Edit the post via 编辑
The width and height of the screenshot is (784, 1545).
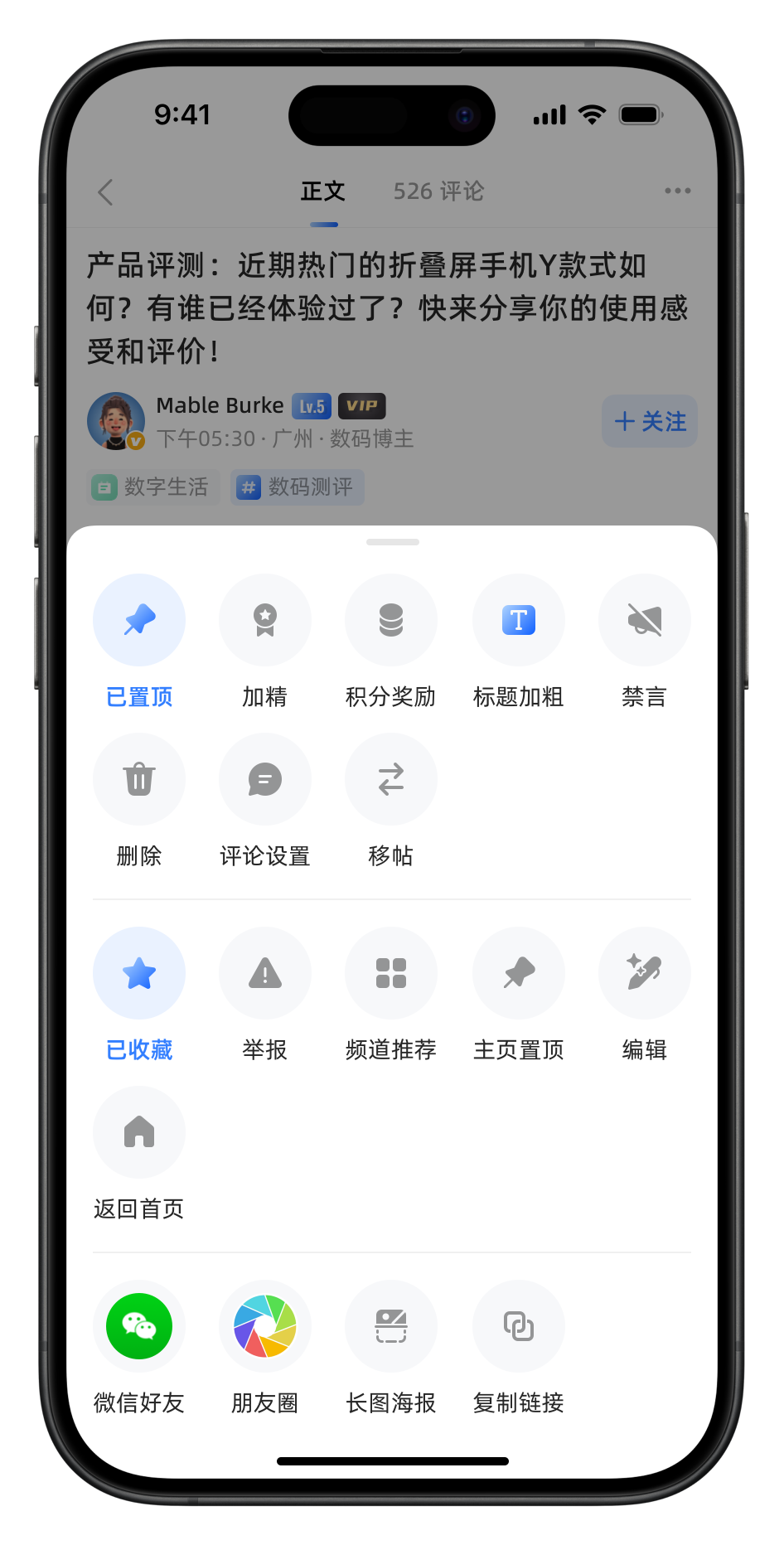click(x=645, y=974)
